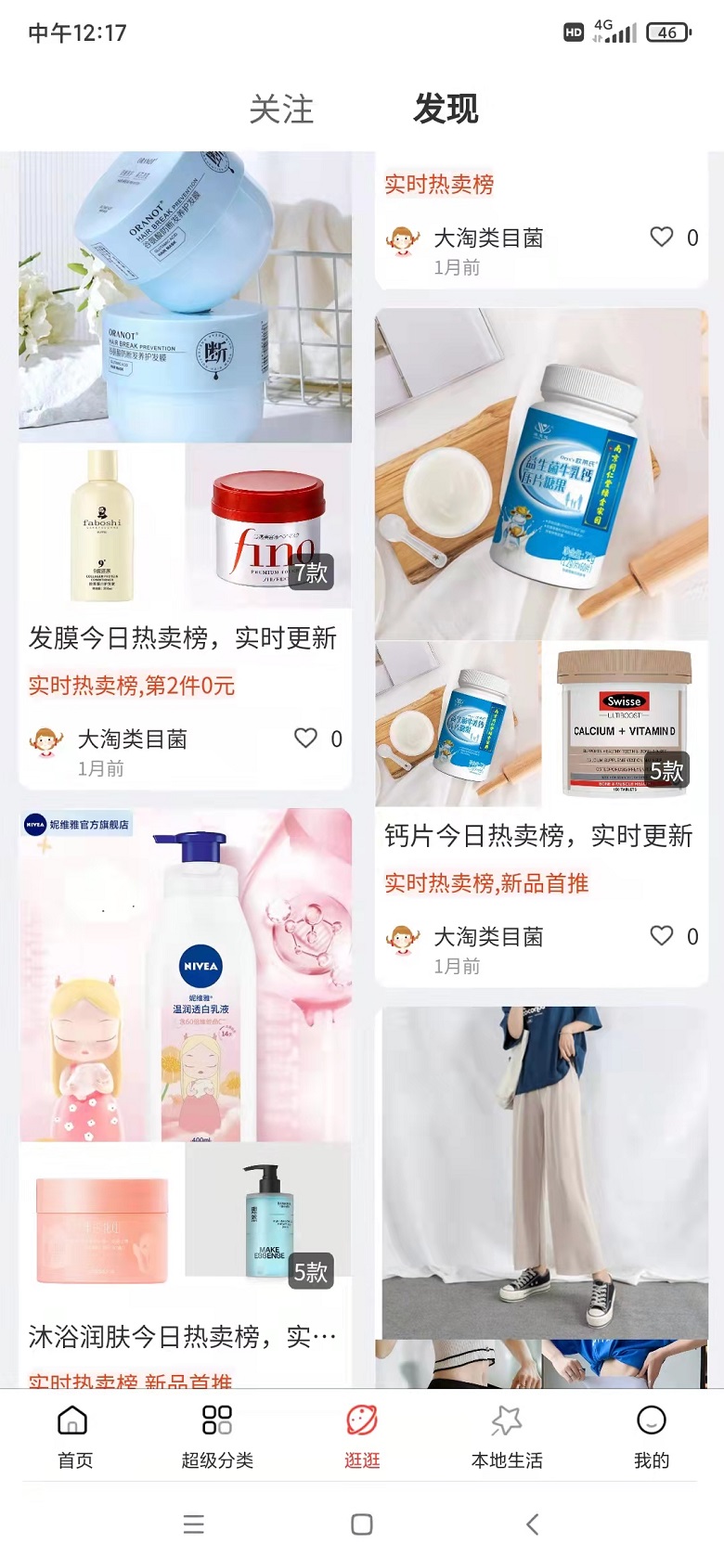Like the 发膜今日热卖榜 post

coord(305,739)
